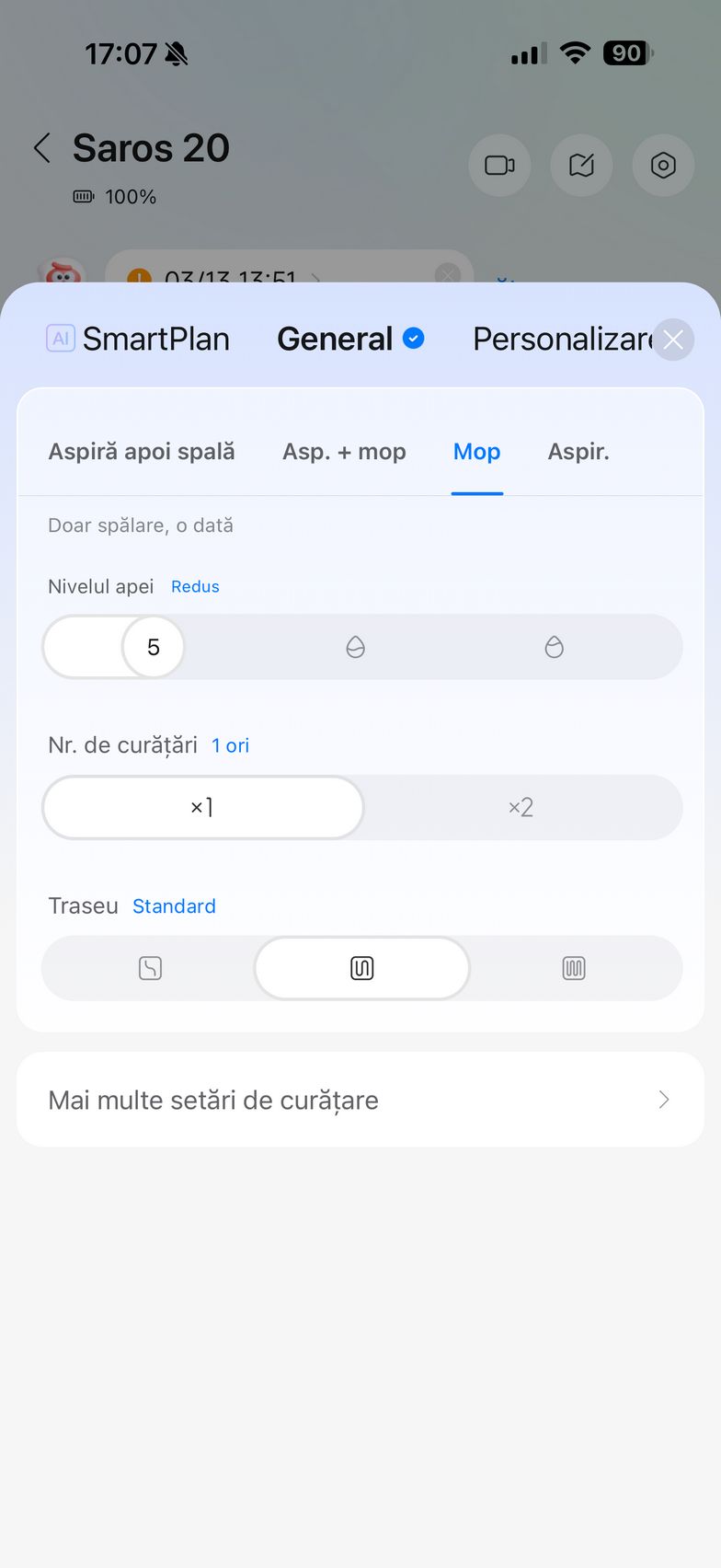The height and width of the screenshot is (1568, 721).
Task: Switch to the SmartPlan mode
Action: (x=138, y=340)
